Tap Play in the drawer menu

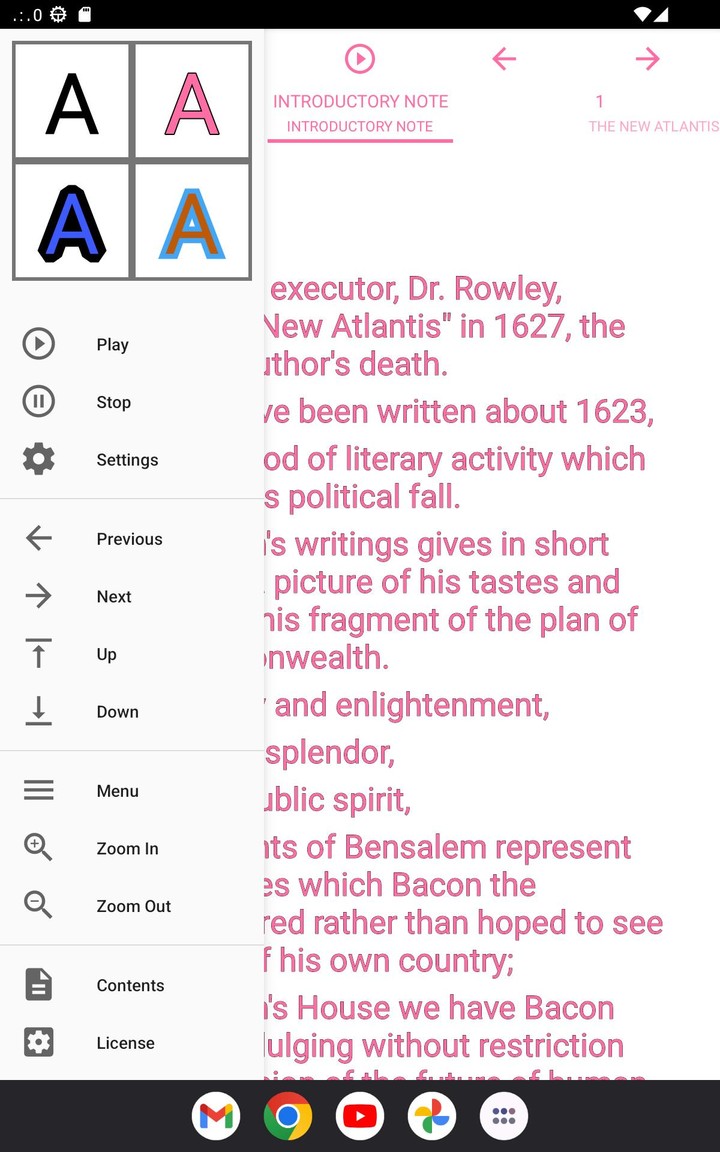tap(112, 344)
